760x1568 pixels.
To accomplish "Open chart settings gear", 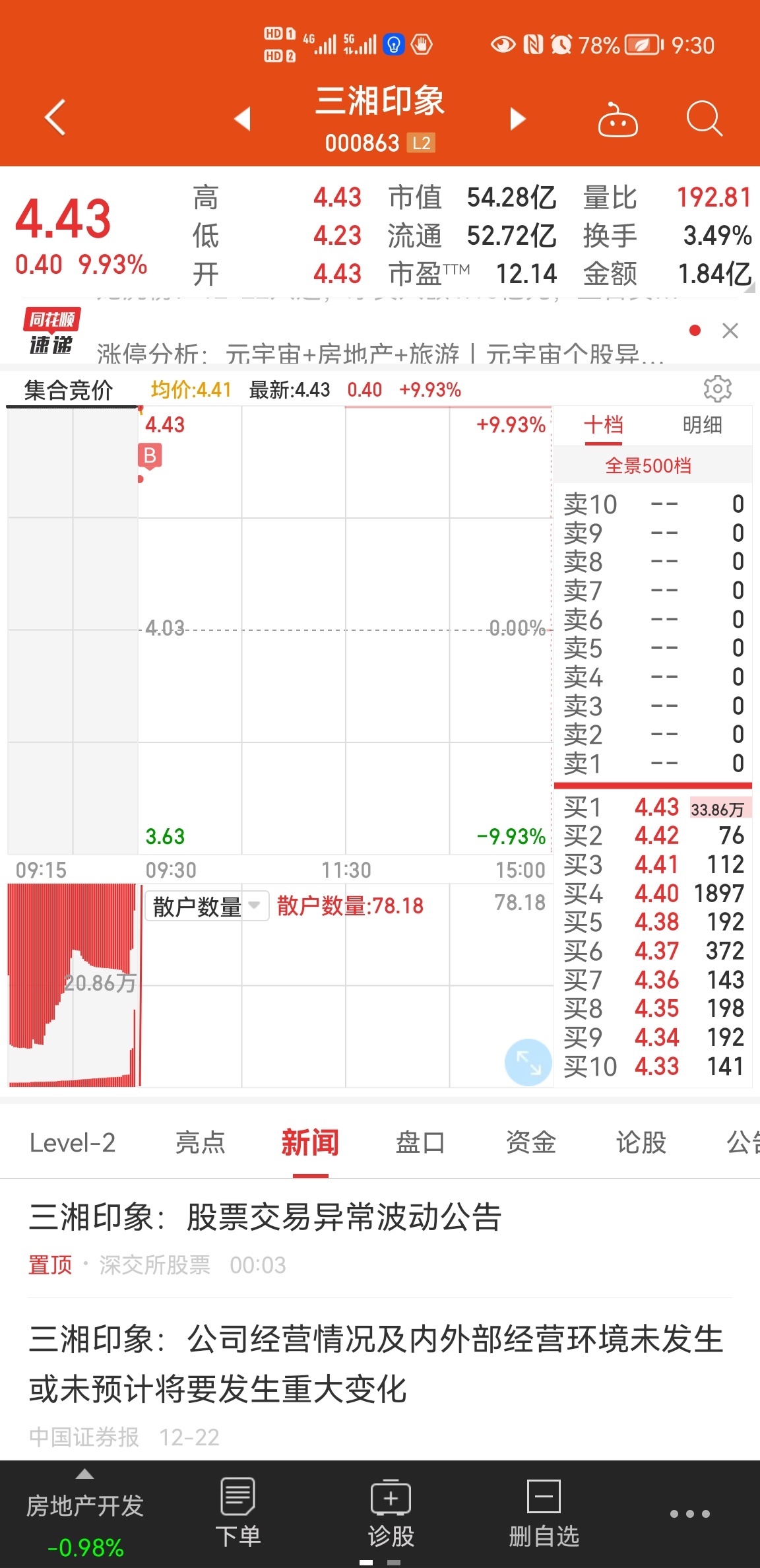I will click(717, 389).
